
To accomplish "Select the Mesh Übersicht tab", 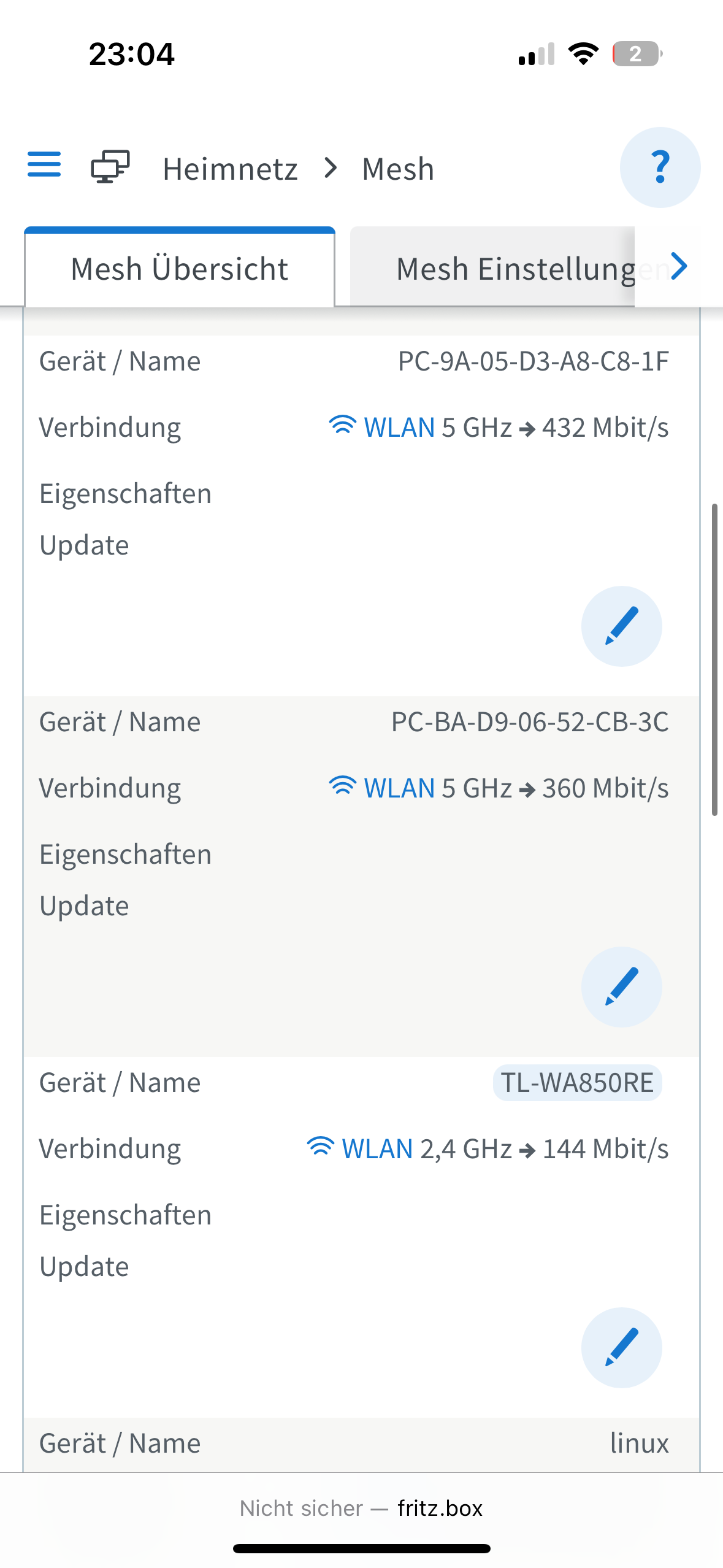I will (x=180, y=267).
